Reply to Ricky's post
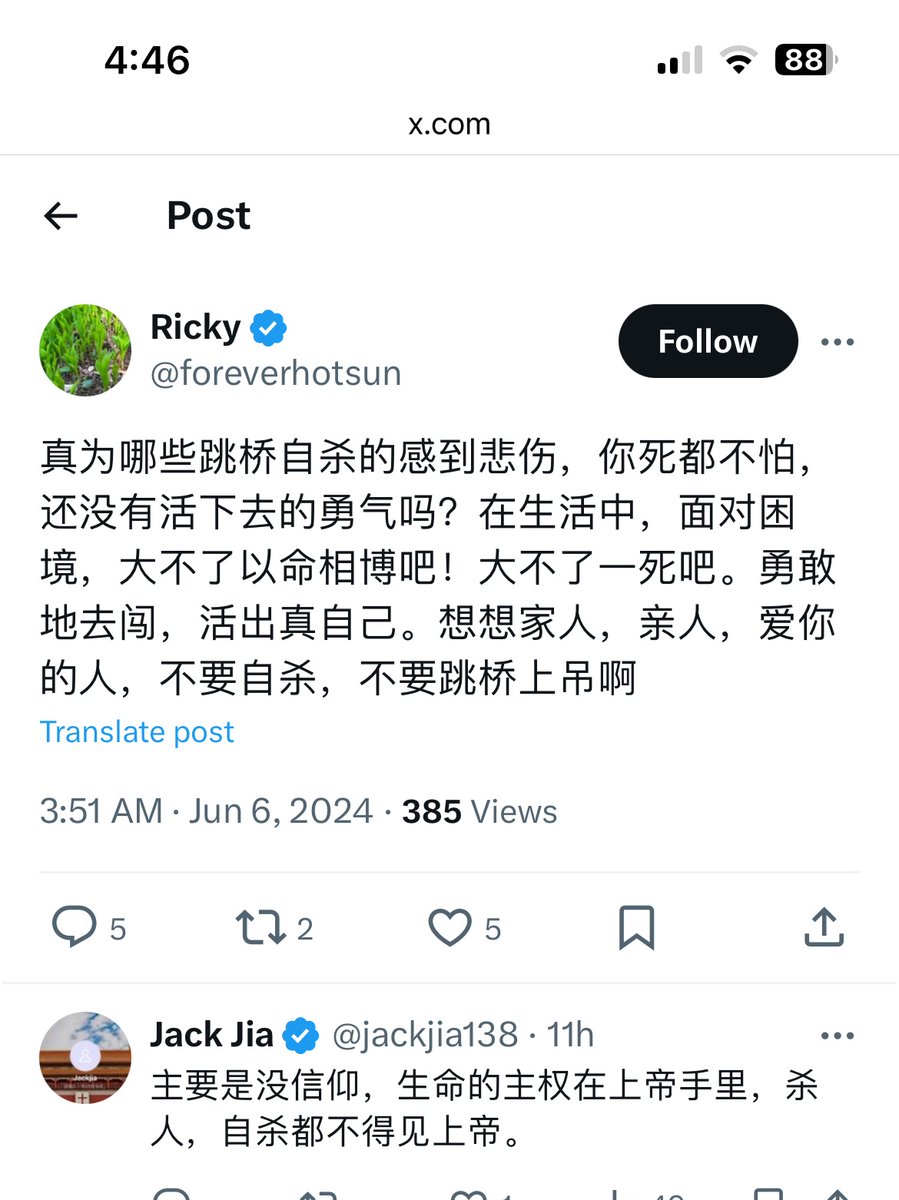The height and width of the screenshot is (1200, 899). coord(75,928)
